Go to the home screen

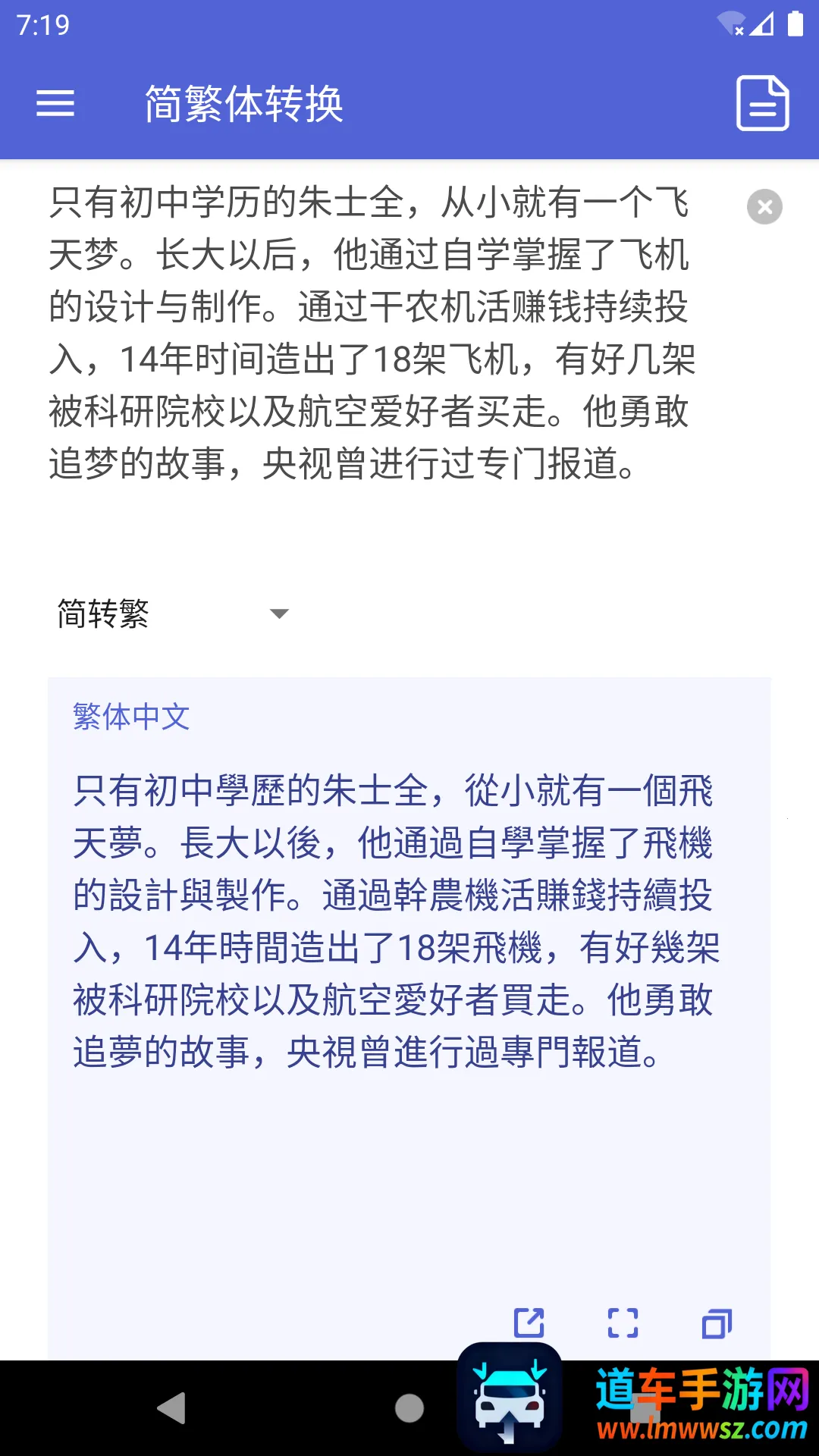coord(409,1408)
